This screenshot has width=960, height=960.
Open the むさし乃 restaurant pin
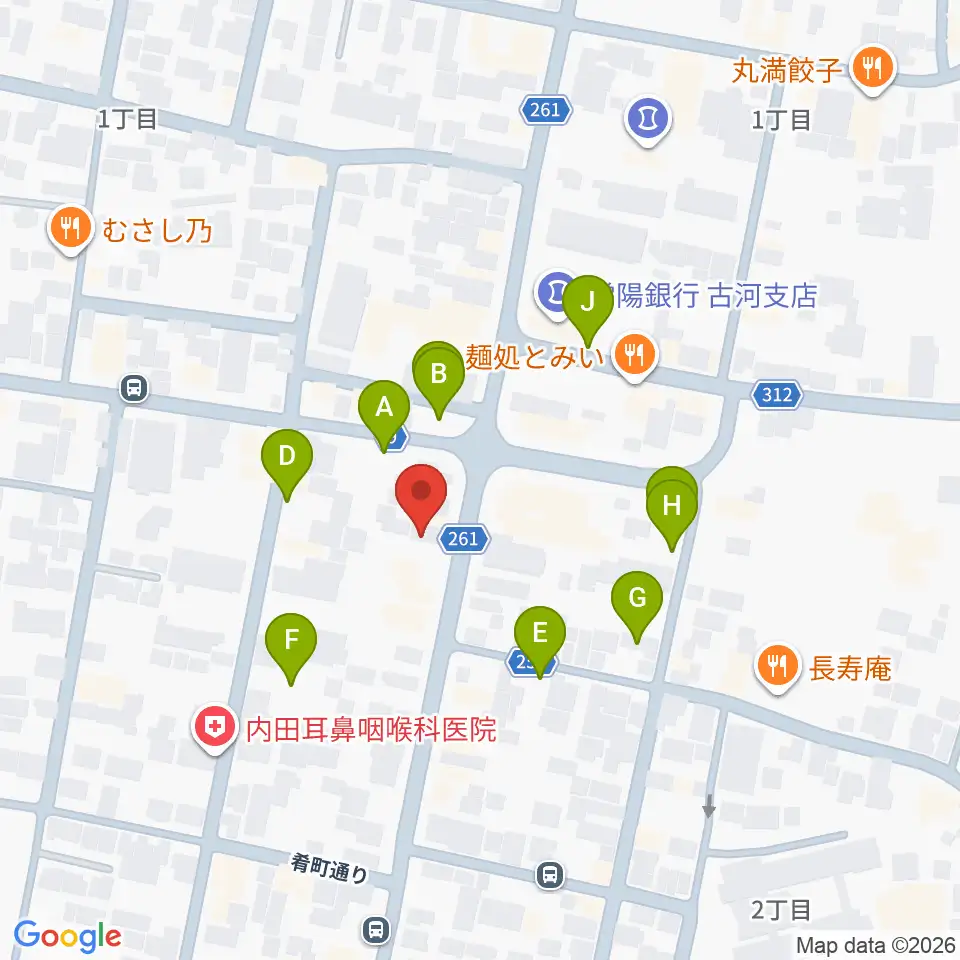click(71, 228)
